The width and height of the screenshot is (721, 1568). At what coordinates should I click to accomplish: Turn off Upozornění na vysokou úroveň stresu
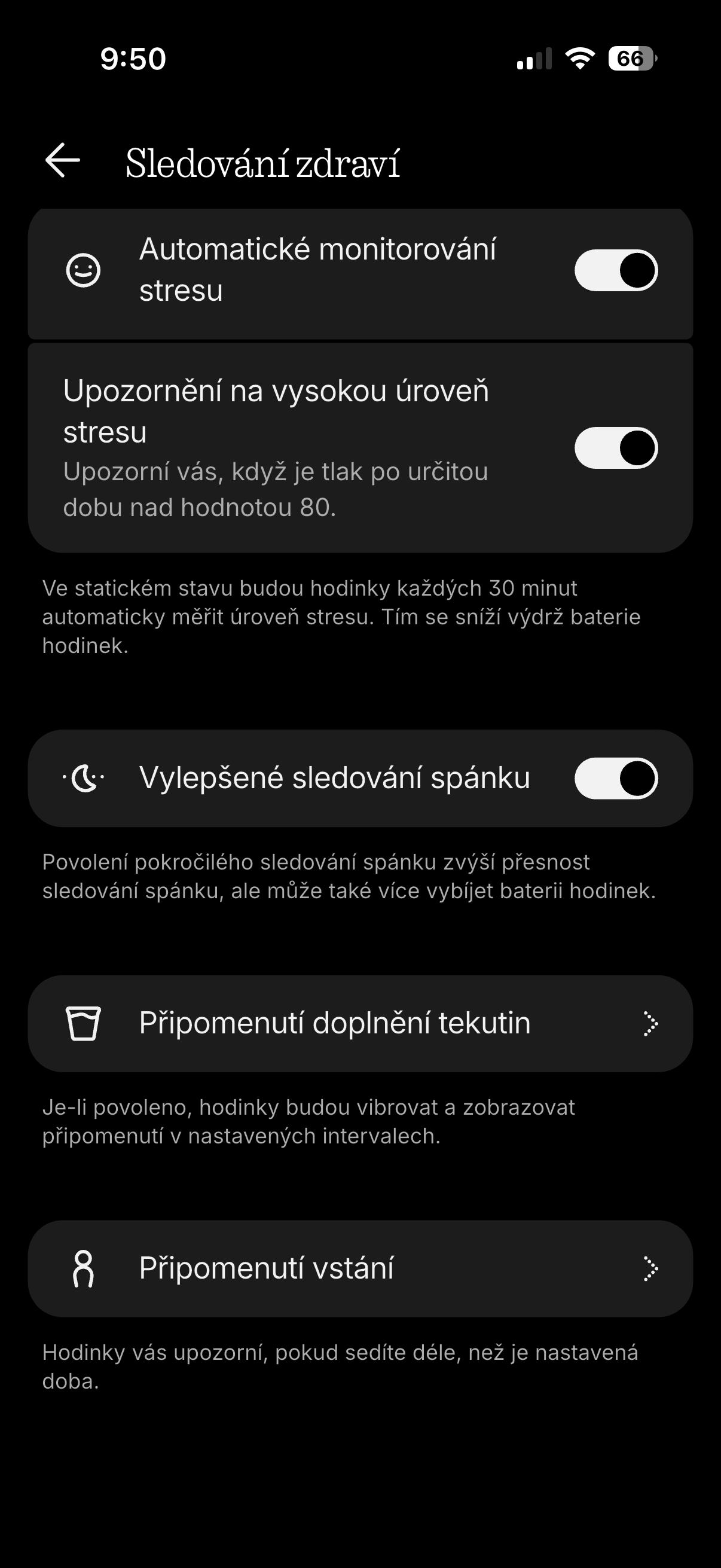click(616, 448)
